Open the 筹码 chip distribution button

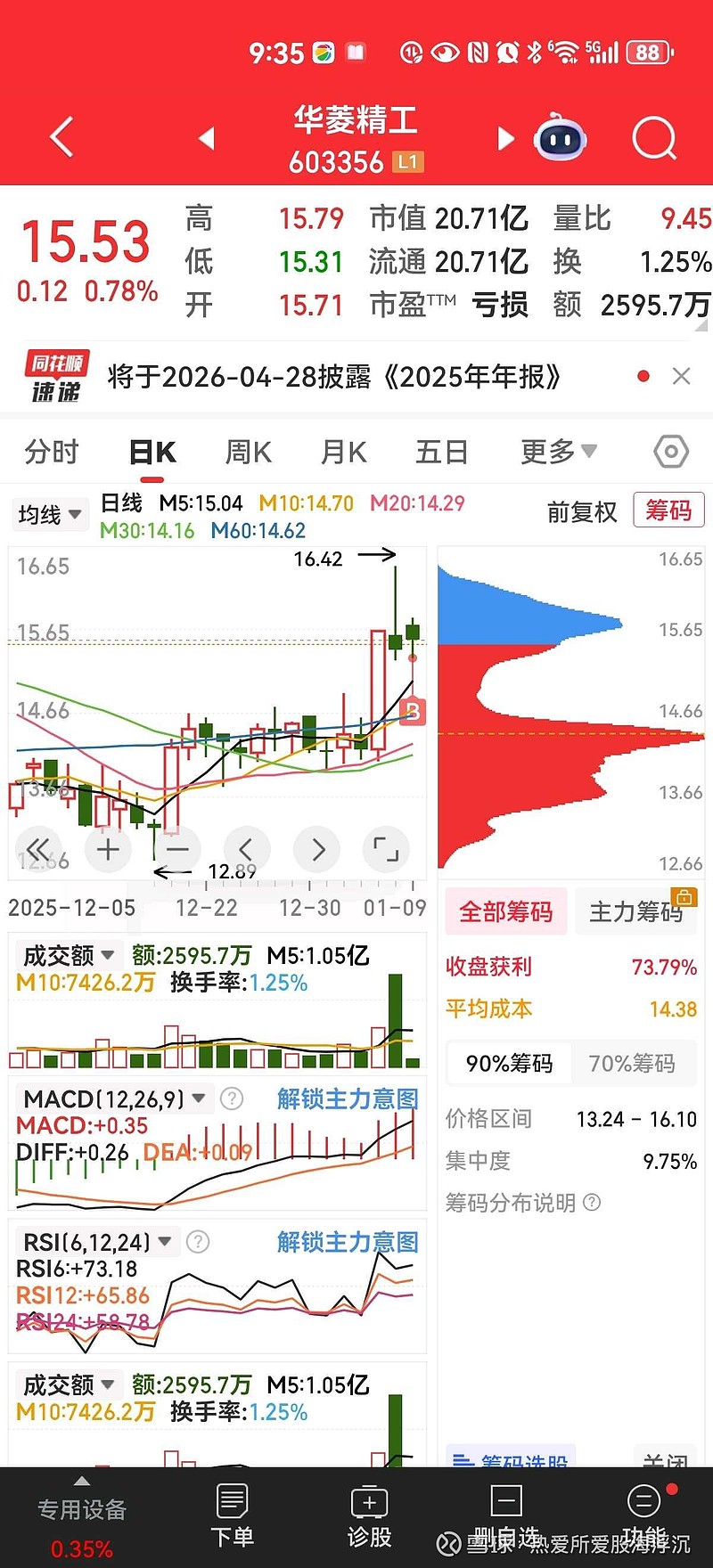pyautogui.click(x=668, y=510)
